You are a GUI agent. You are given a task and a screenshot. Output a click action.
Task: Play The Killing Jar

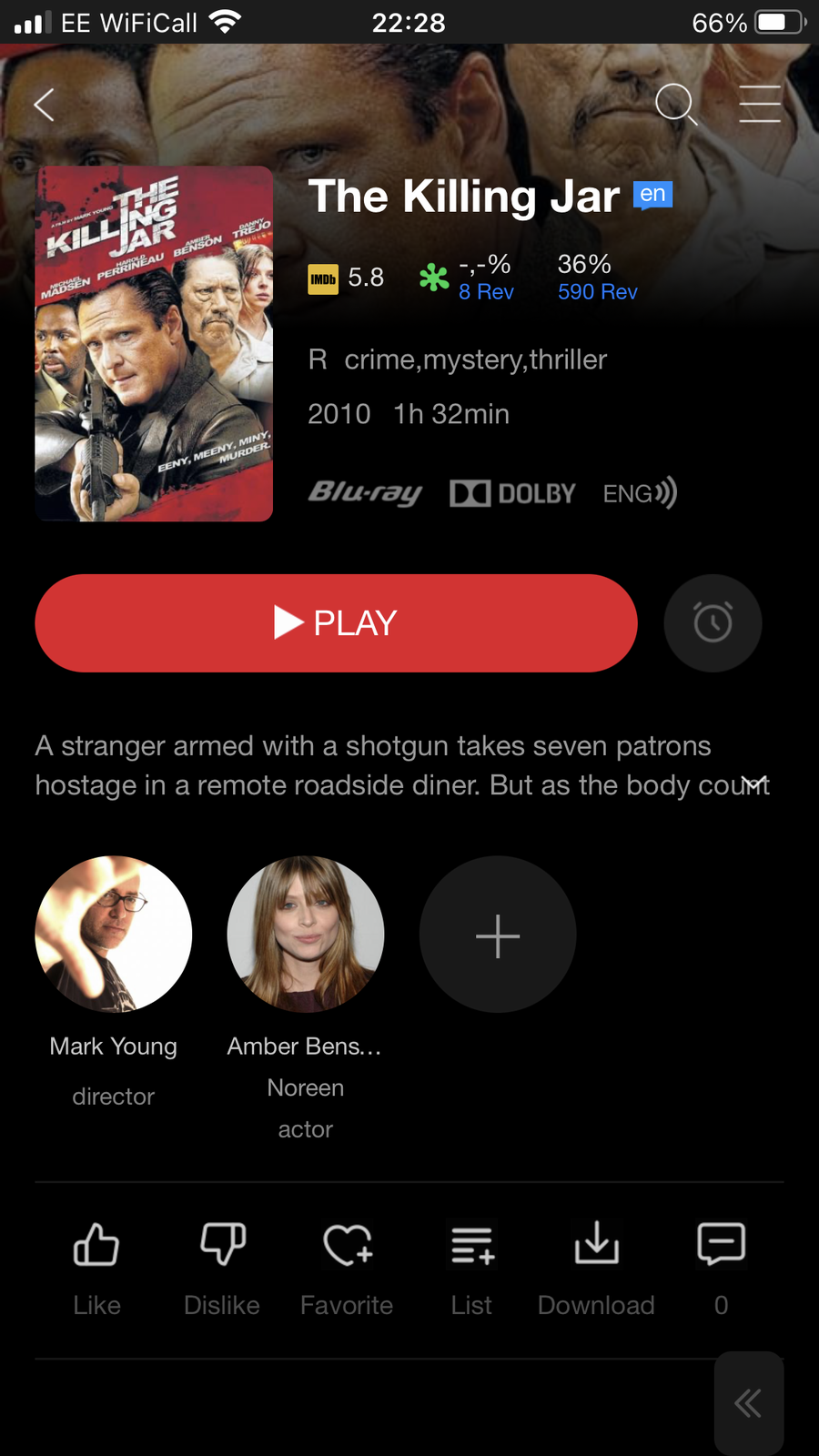coord(336,623)
